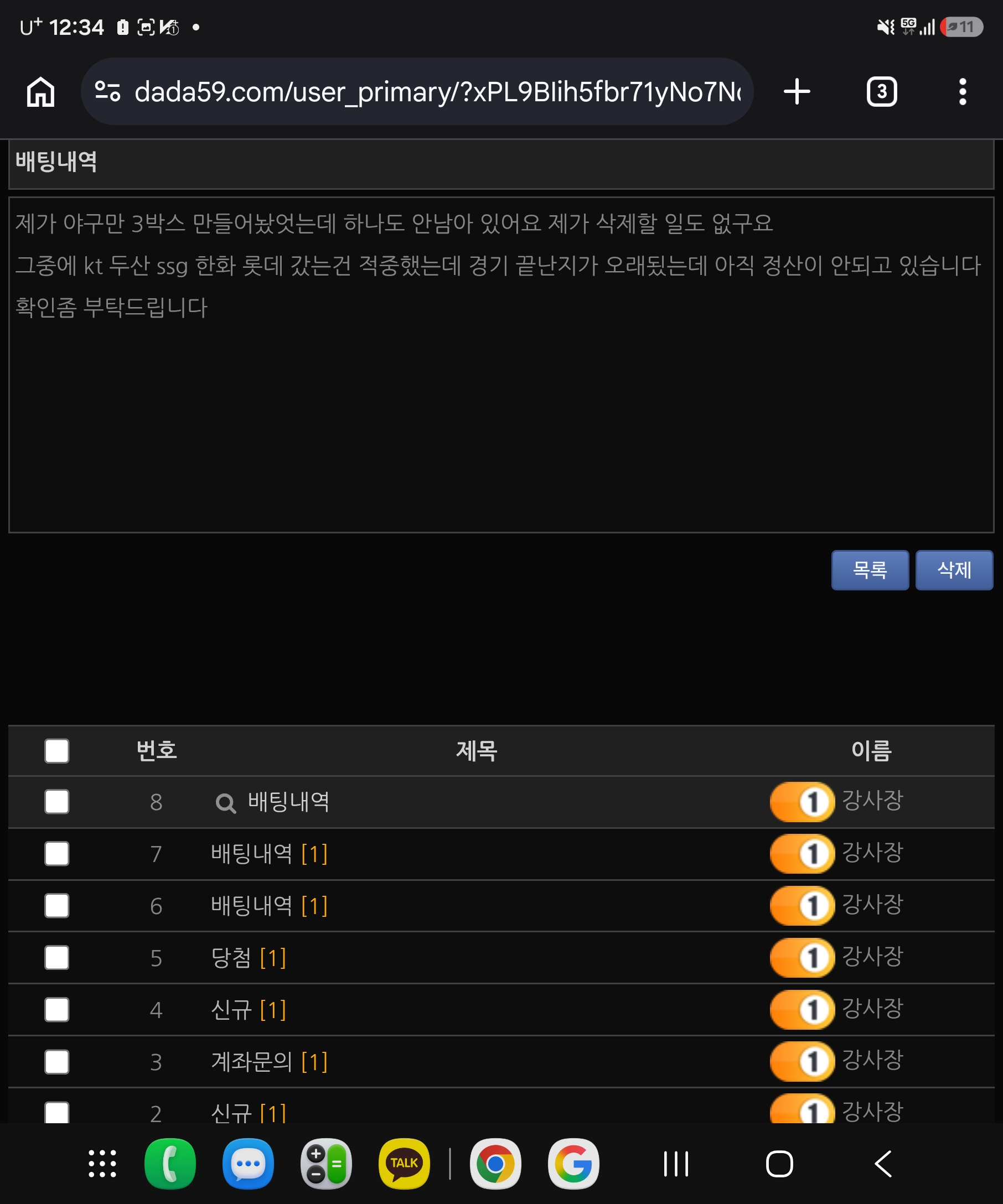The height and width of the screenshot is (1204, 1003).
Task: Show the open tabs switcher
Action: point(881,92)
